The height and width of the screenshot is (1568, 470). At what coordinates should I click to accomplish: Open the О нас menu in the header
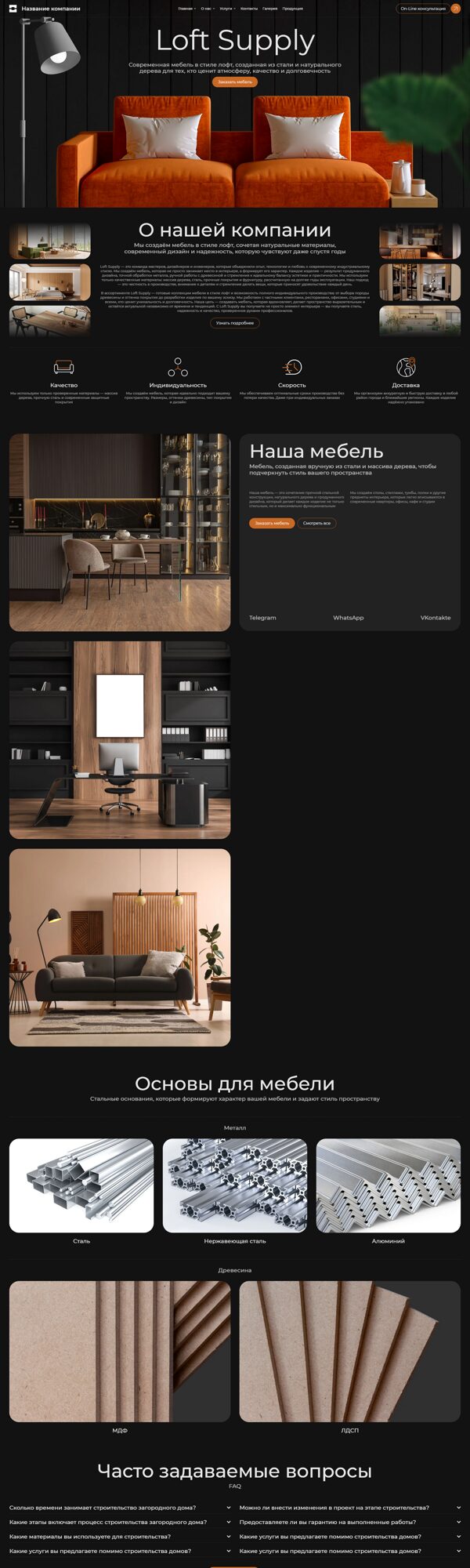(208, 9)
